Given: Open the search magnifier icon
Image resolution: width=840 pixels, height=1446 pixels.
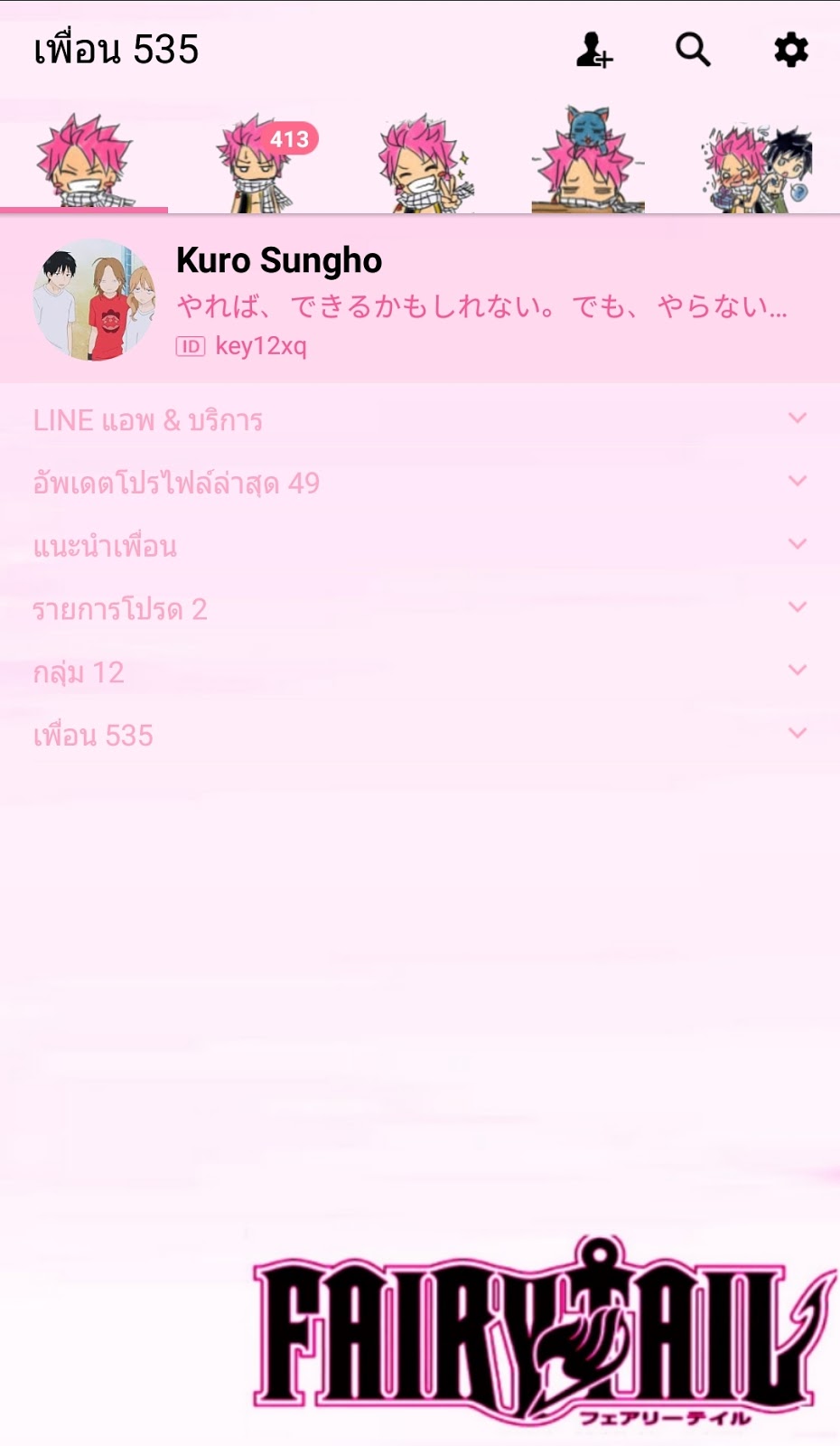Looking at the screenshot, I should point(693,50).
